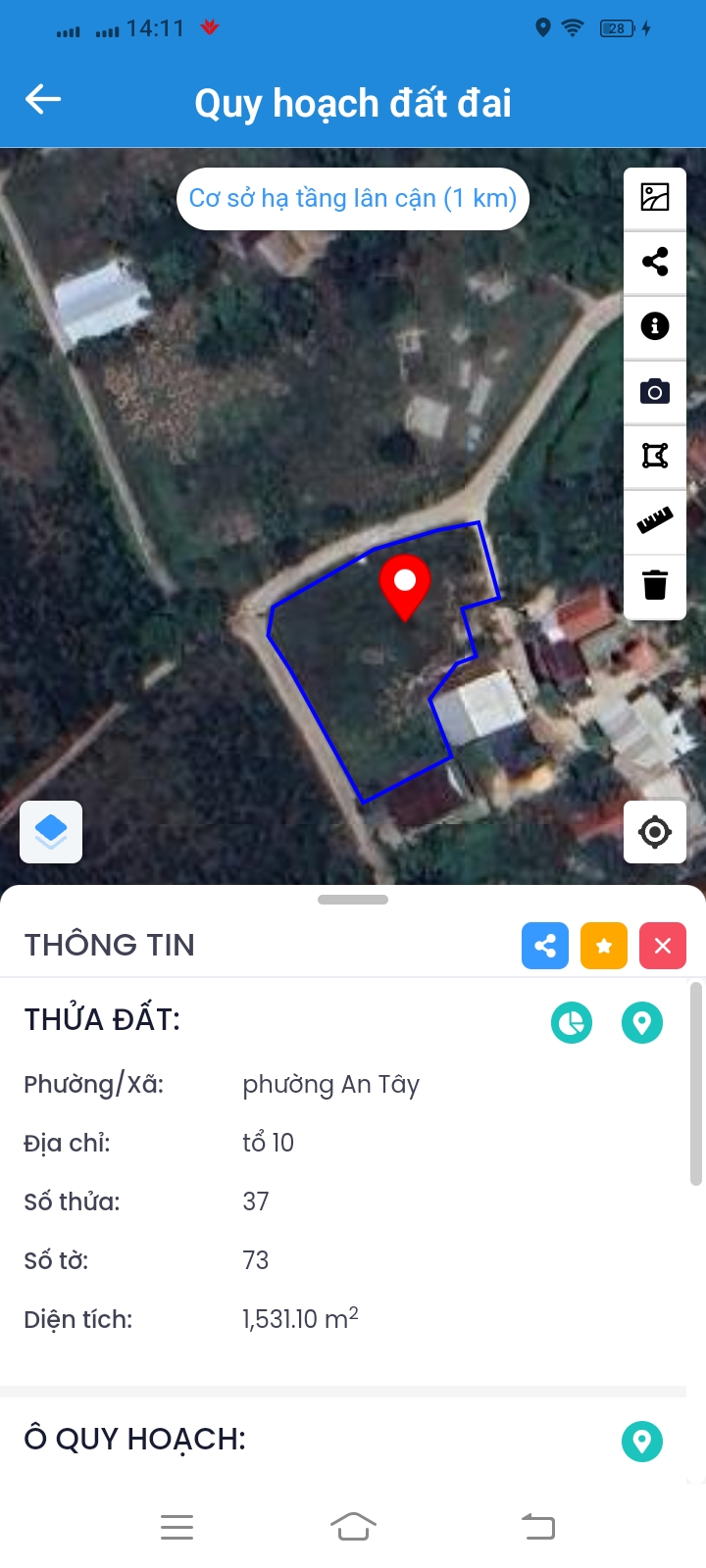
Task: Open the map info icon
Action: click(x=655, y=326)
